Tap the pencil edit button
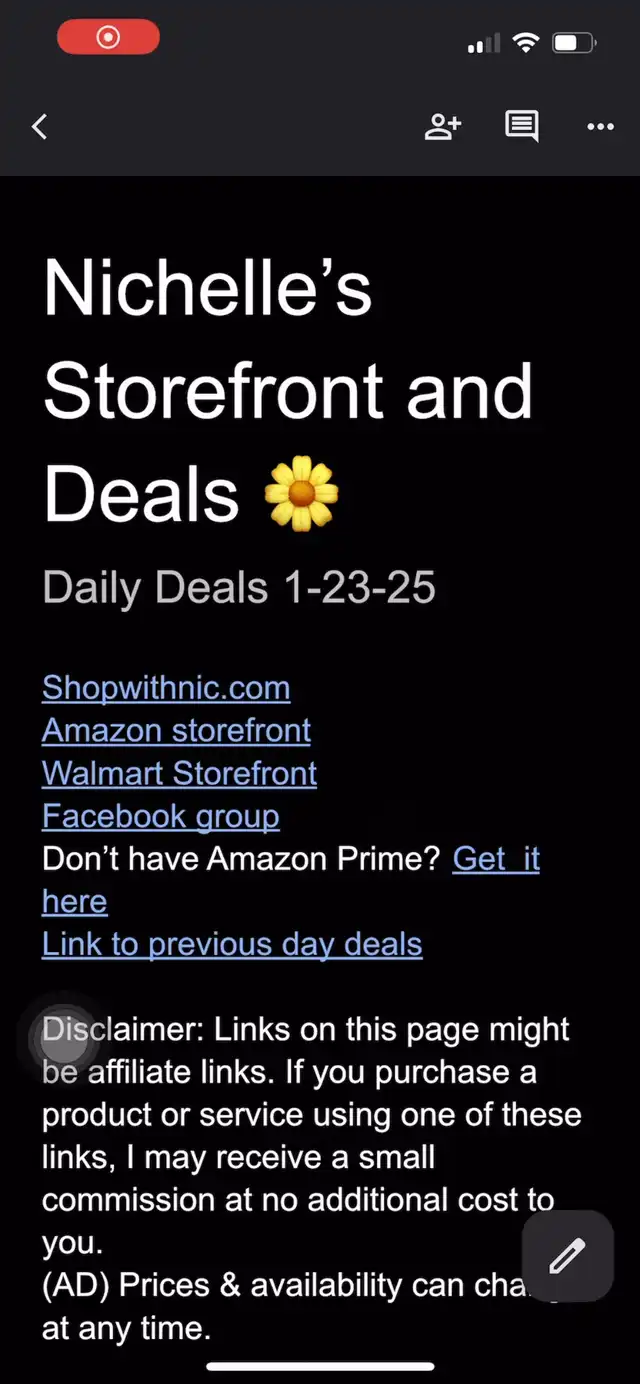This screenshot has height=1384, width=640. pyautogui.click(x=567, y=1256)
